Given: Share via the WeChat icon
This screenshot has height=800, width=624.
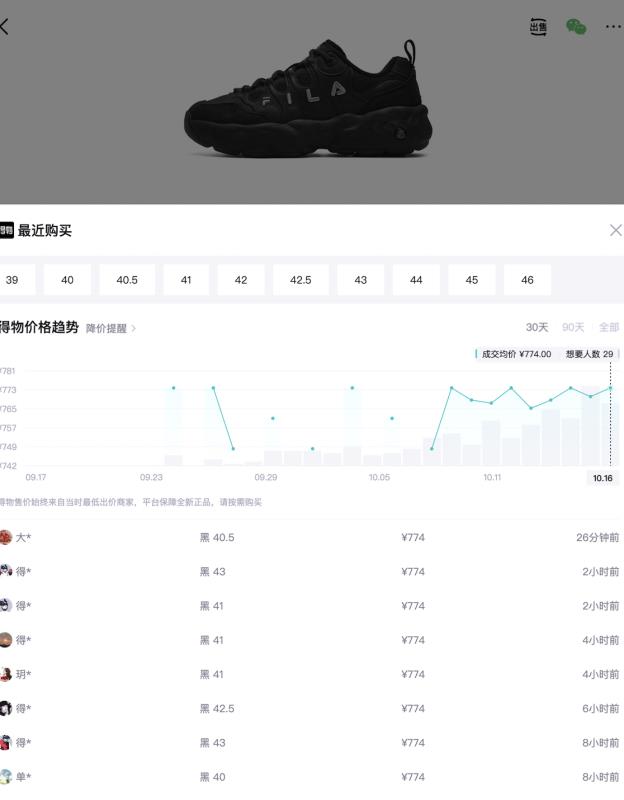Looking at the screenshot, I should (x=576, y=27).
